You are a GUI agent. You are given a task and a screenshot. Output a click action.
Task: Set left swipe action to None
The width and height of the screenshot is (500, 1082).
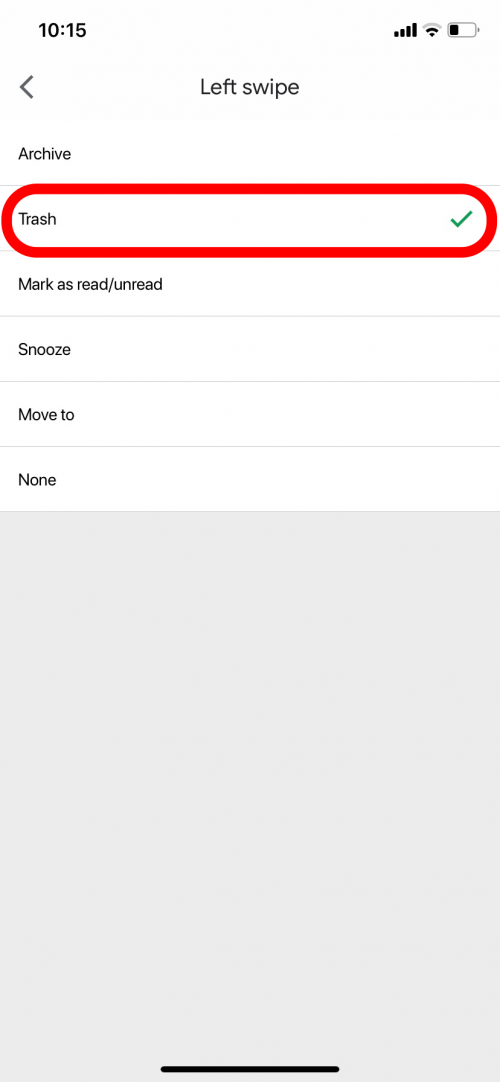click(250, 480)
